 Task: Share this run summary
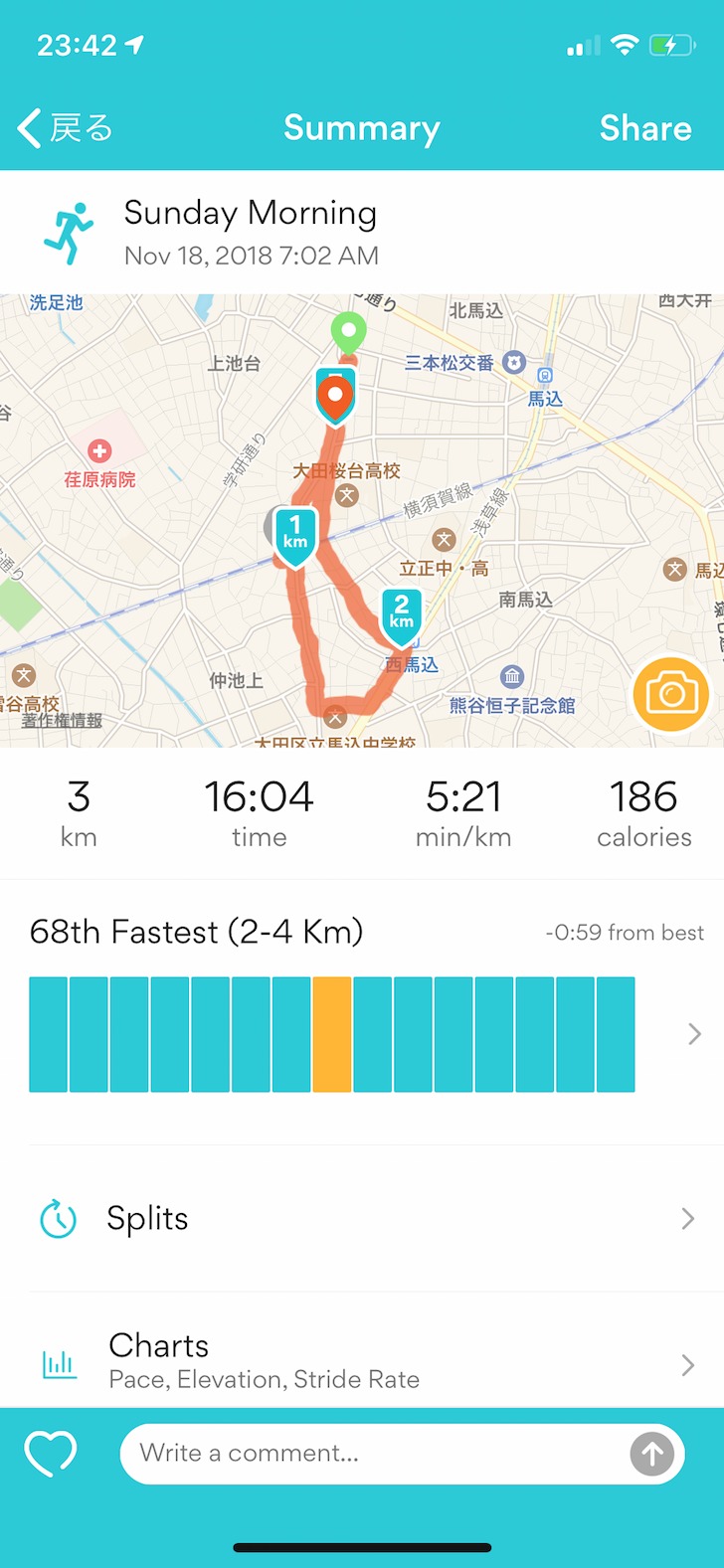point(644,128)
